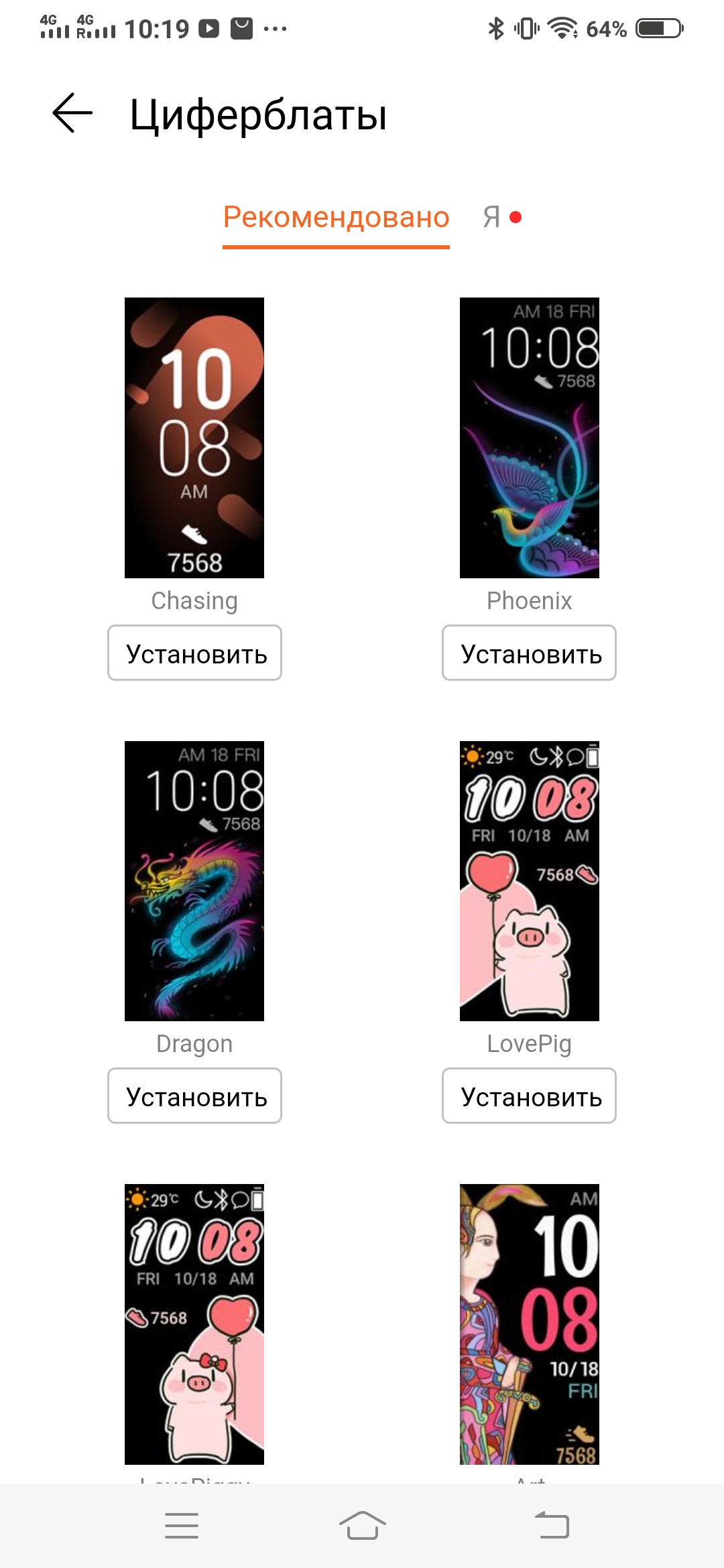Viewport: 724px width, 1568px height.
Task: Open recent apps from navigation bar
Action: coord(181,1526)
